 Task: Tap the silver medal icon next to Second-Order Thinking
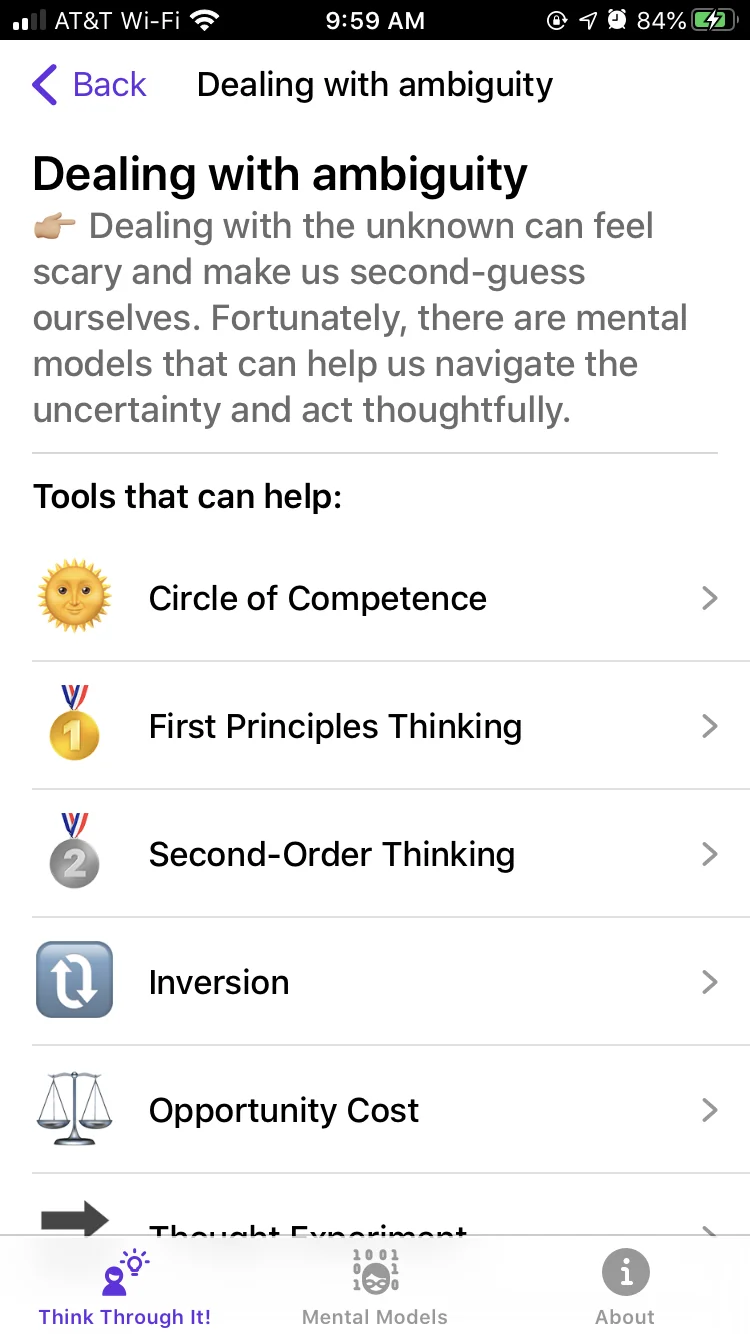[x=75, y=853]
